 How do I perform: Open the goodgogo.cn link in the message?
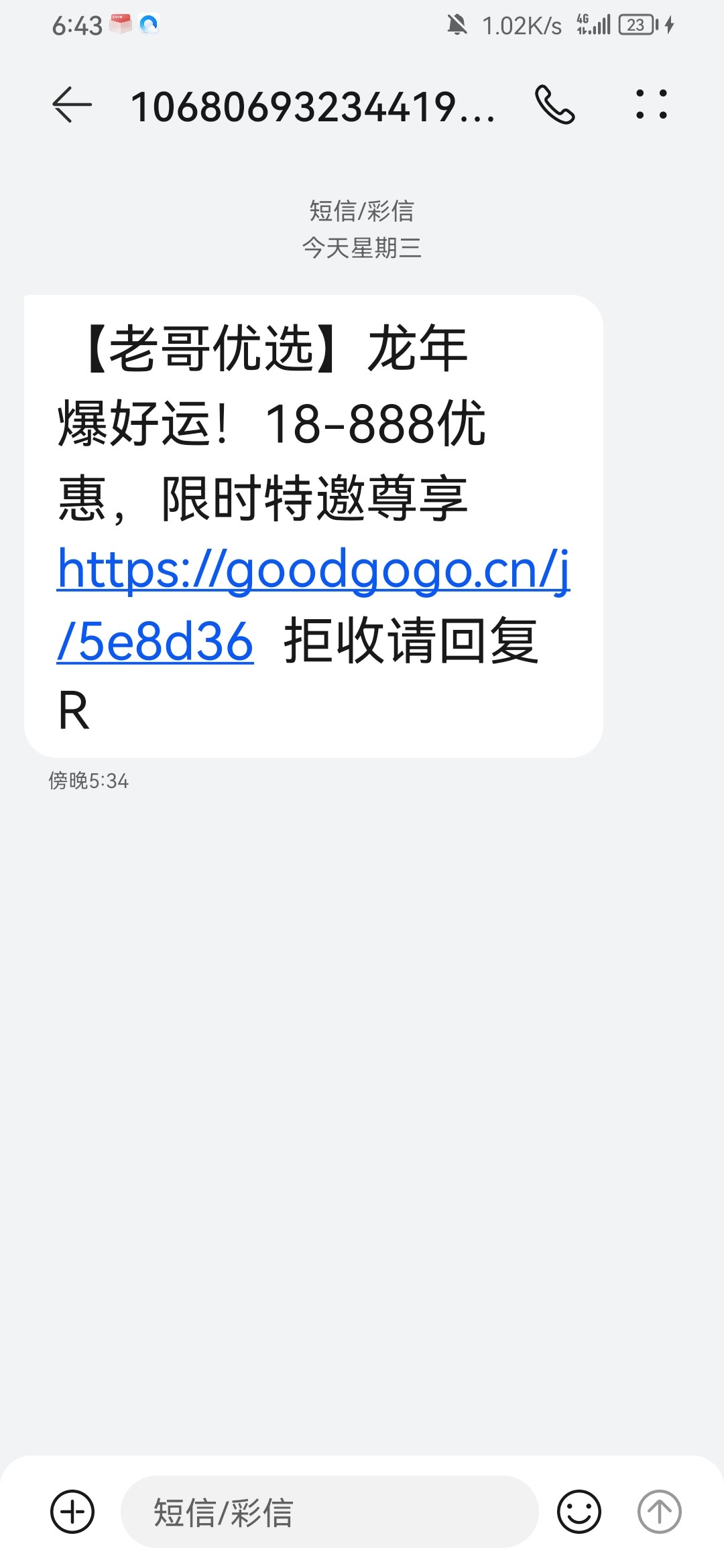pos(313,570)
